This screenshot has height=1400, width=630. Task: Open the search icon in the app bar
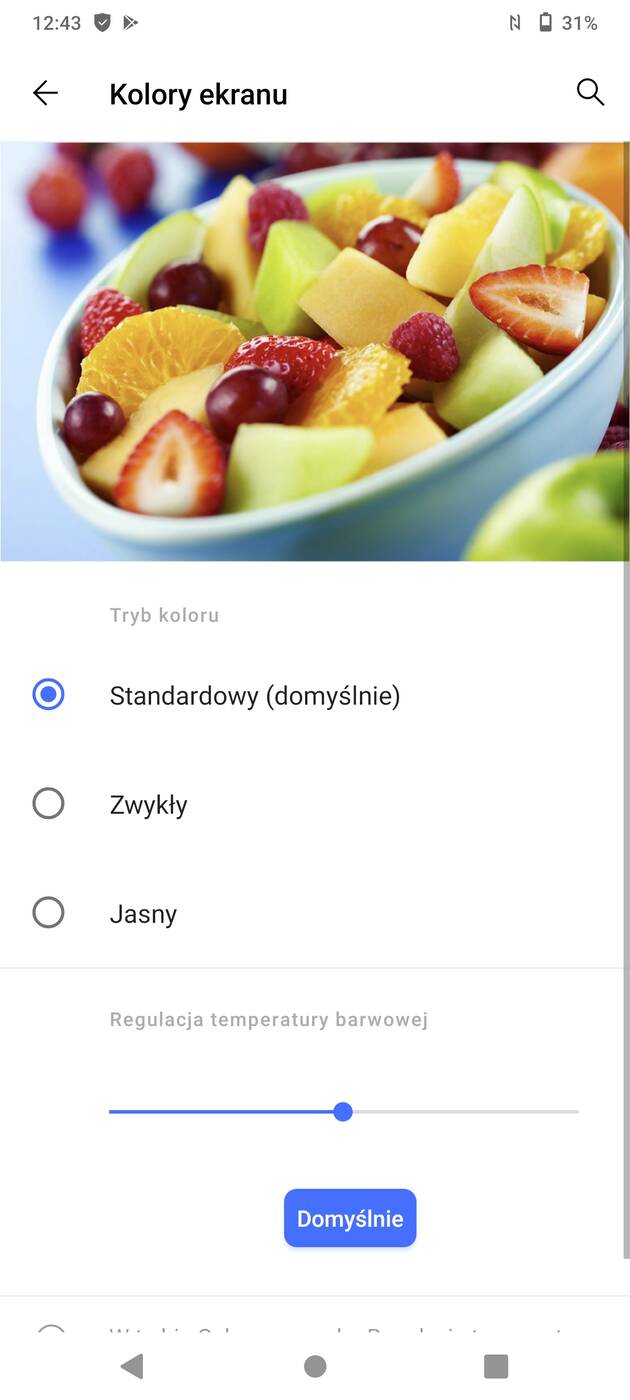(x=590, y=93)
